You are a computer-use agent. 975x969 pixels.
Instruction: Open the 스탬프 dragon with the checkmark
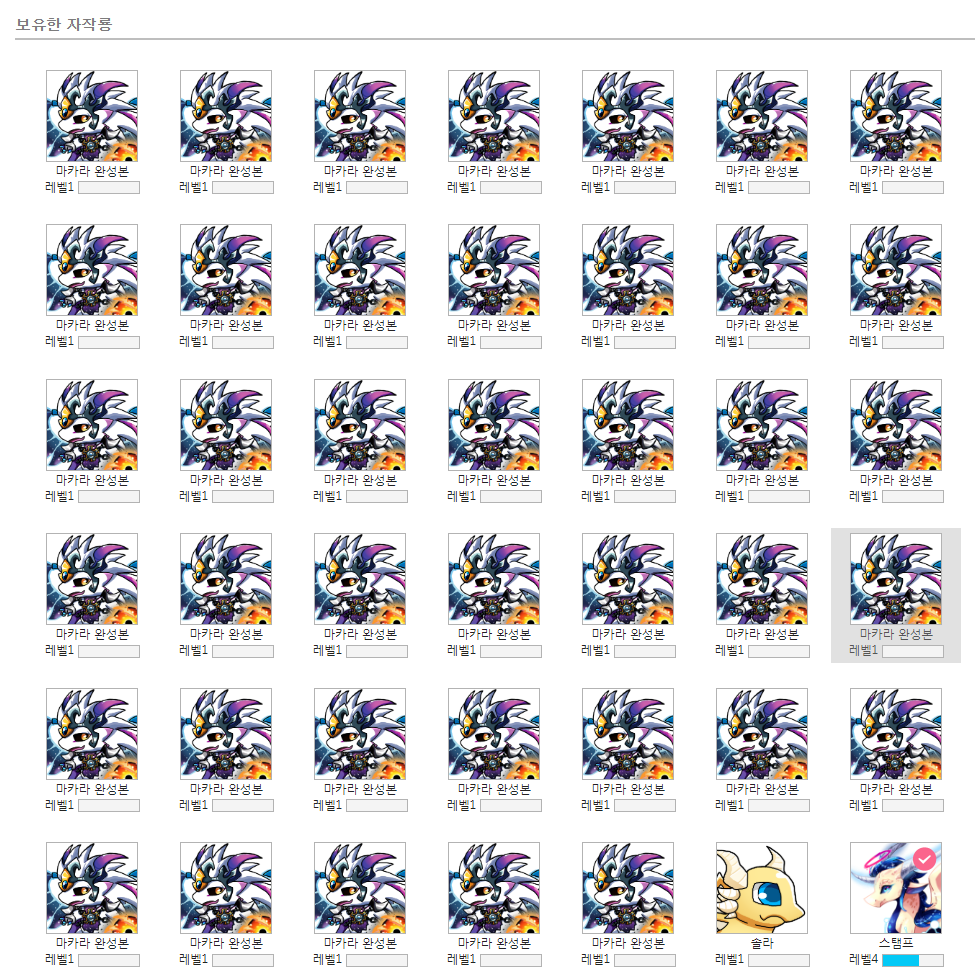click(895, 888)
